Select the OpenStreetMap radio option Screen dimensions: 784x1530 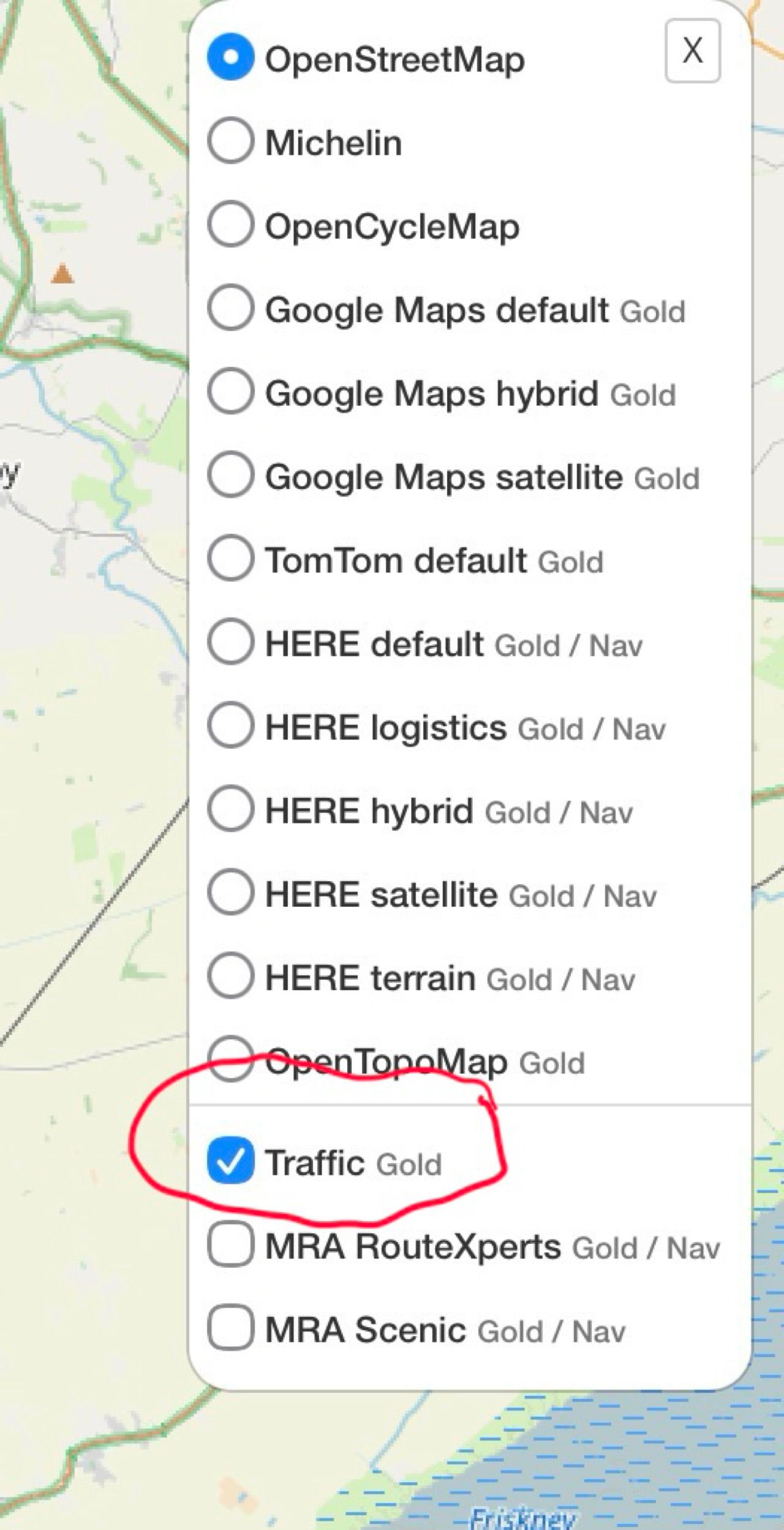(230, 57)
